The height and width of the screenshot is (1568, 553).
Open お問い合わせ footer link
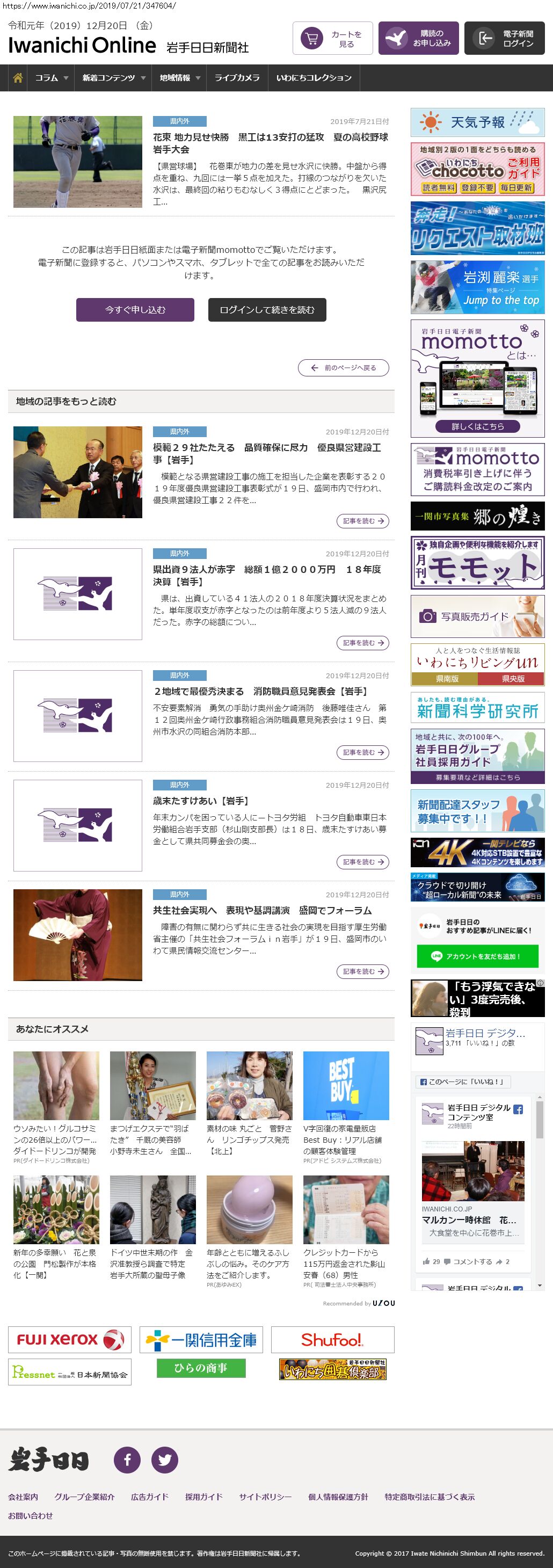click(x=31, y=1516)
